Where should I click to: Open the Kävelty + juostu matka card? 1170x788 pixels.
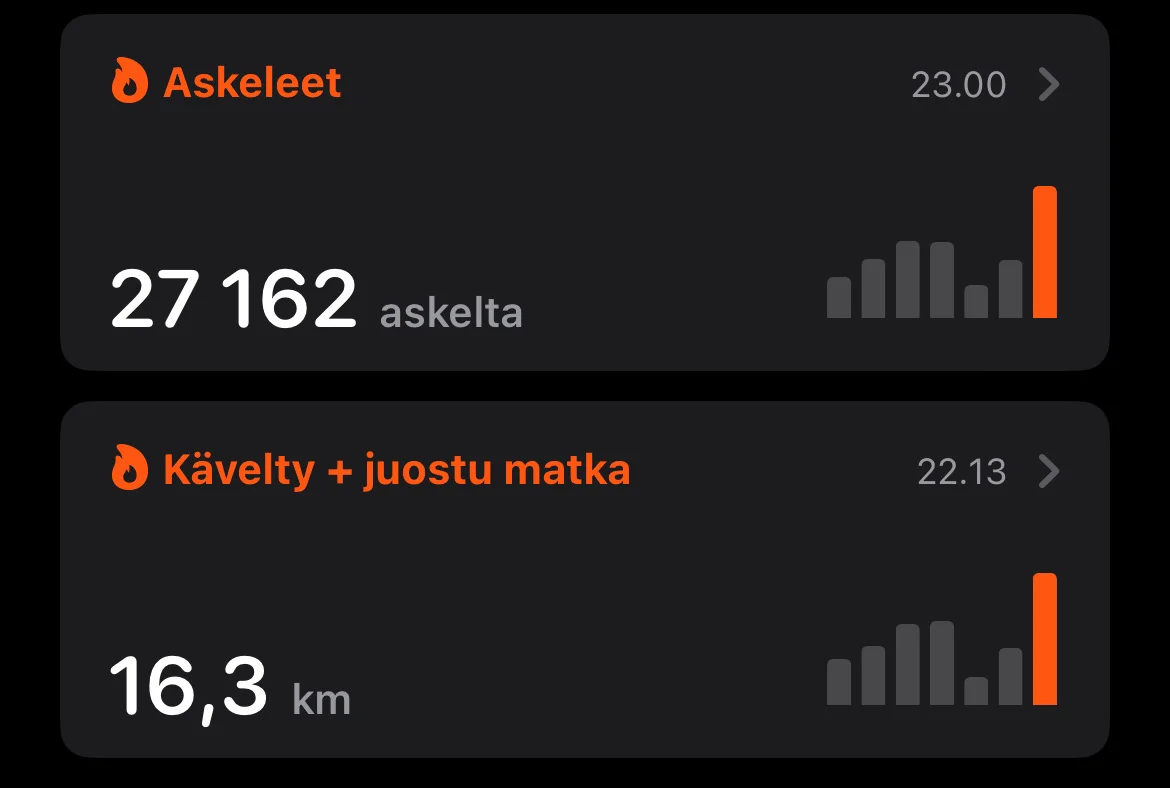pos(584,579)
